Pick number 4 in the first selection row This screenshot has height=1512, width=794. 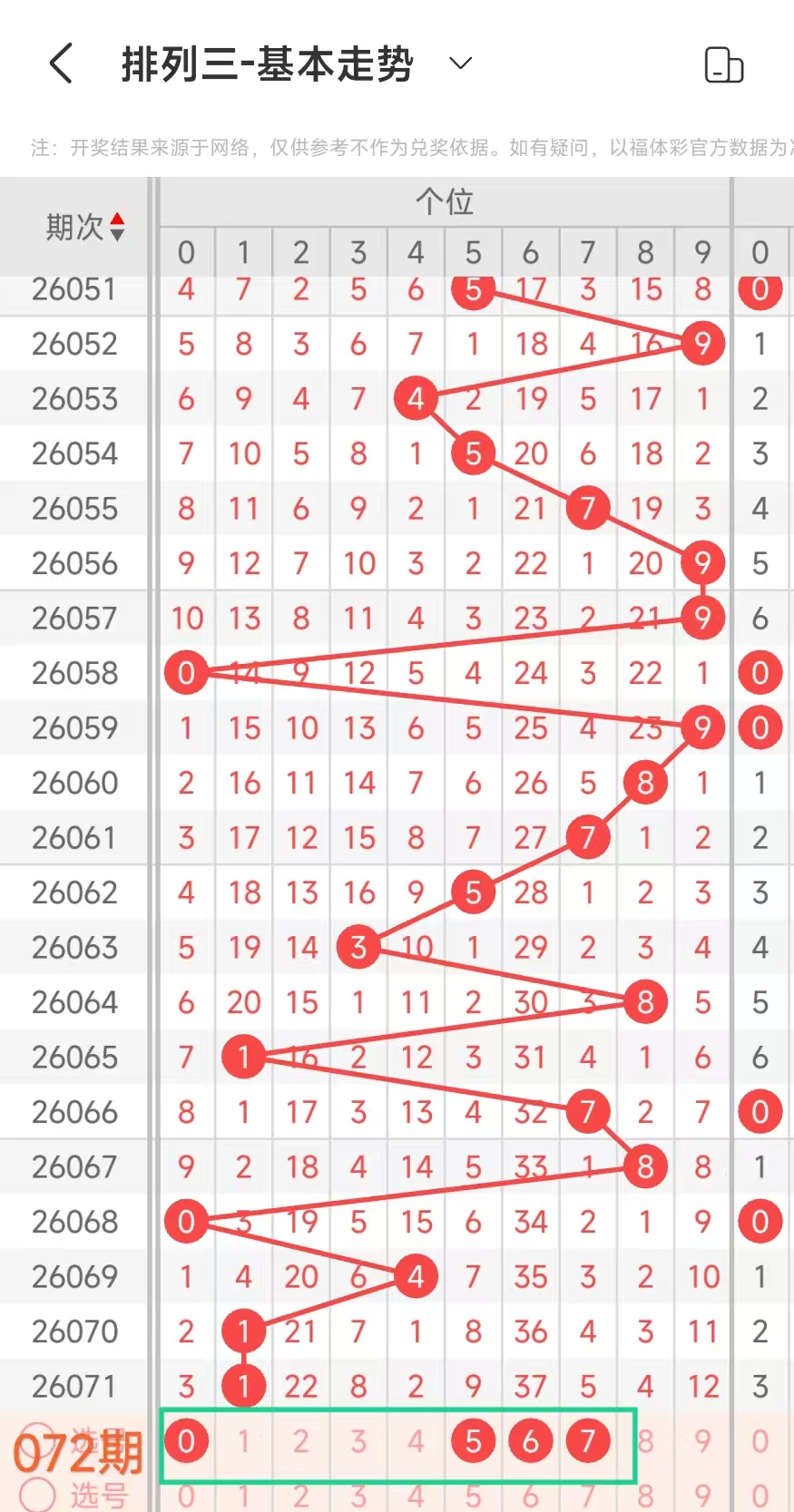tap(416, 1440)
